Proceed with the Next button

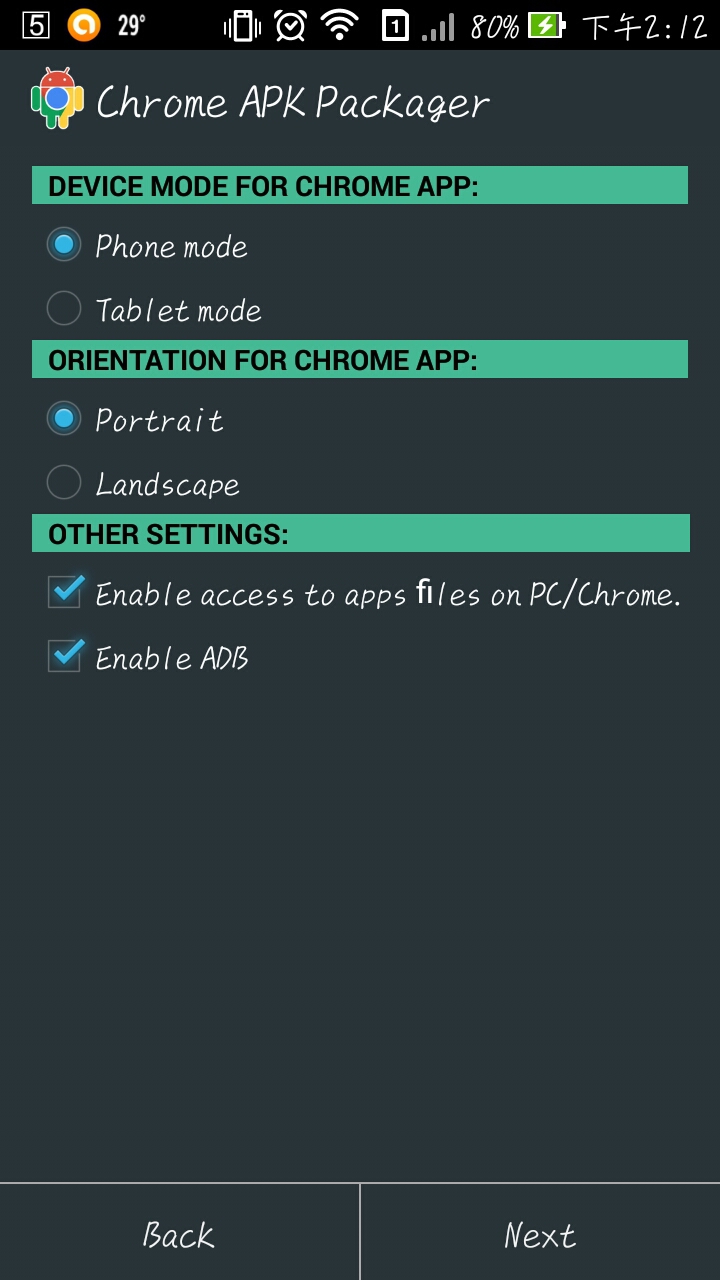(540, 1233)
